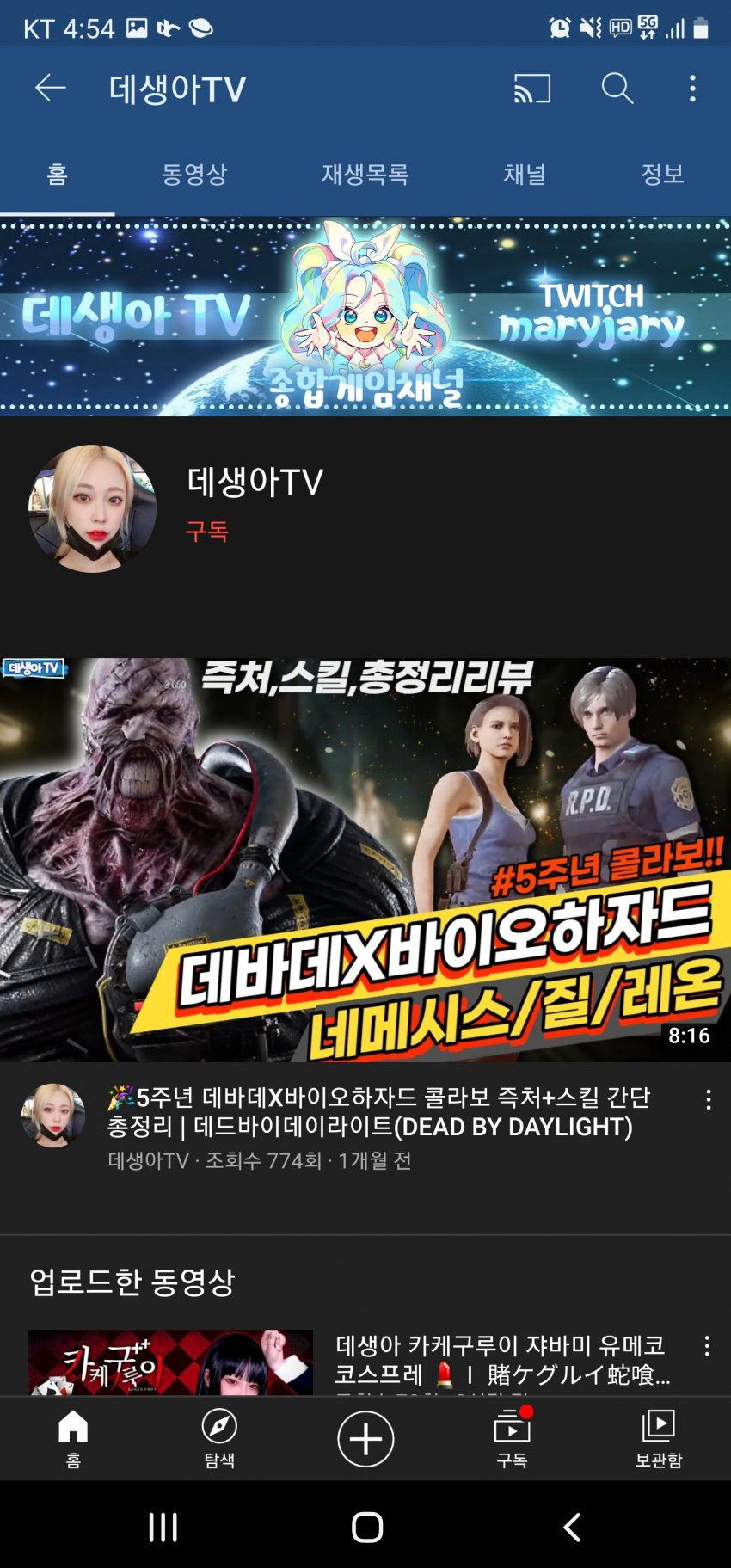The image size is (731, 1568).
Task: Open the 보관함 library tab
Action: pos(658,1437)
